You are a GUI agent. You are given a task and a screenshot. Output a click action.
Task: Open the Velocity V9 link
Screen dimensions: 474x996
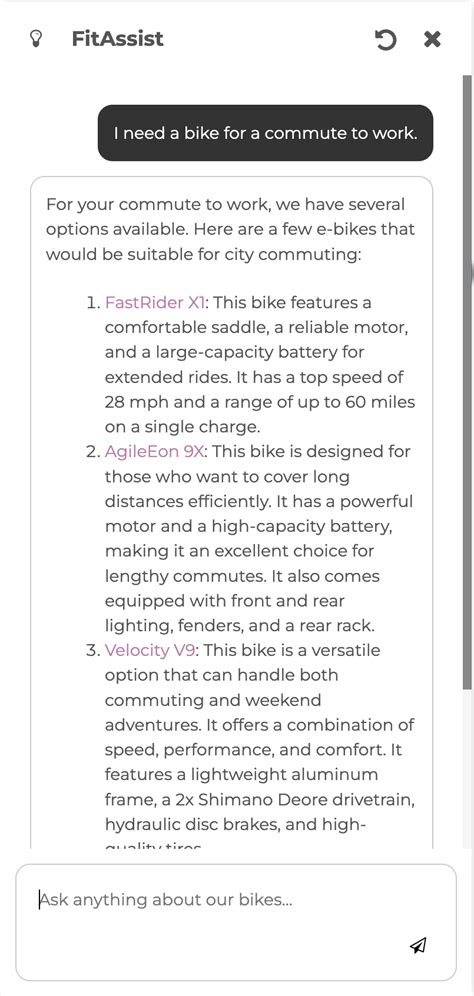[152, 650]
